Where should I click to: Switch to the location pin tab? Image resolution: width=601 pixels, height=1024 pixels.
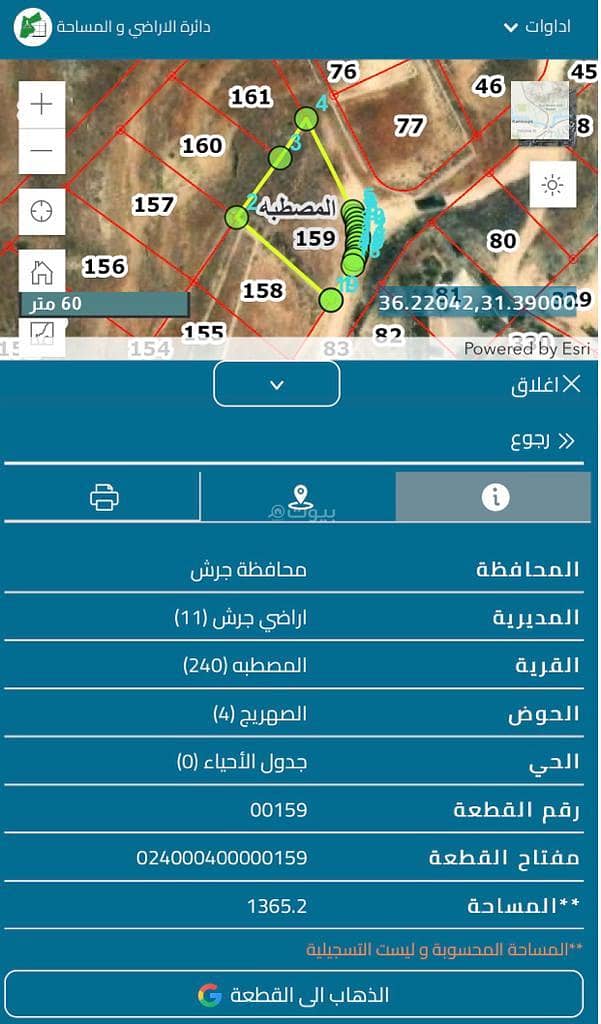click(x=299, y=497)
